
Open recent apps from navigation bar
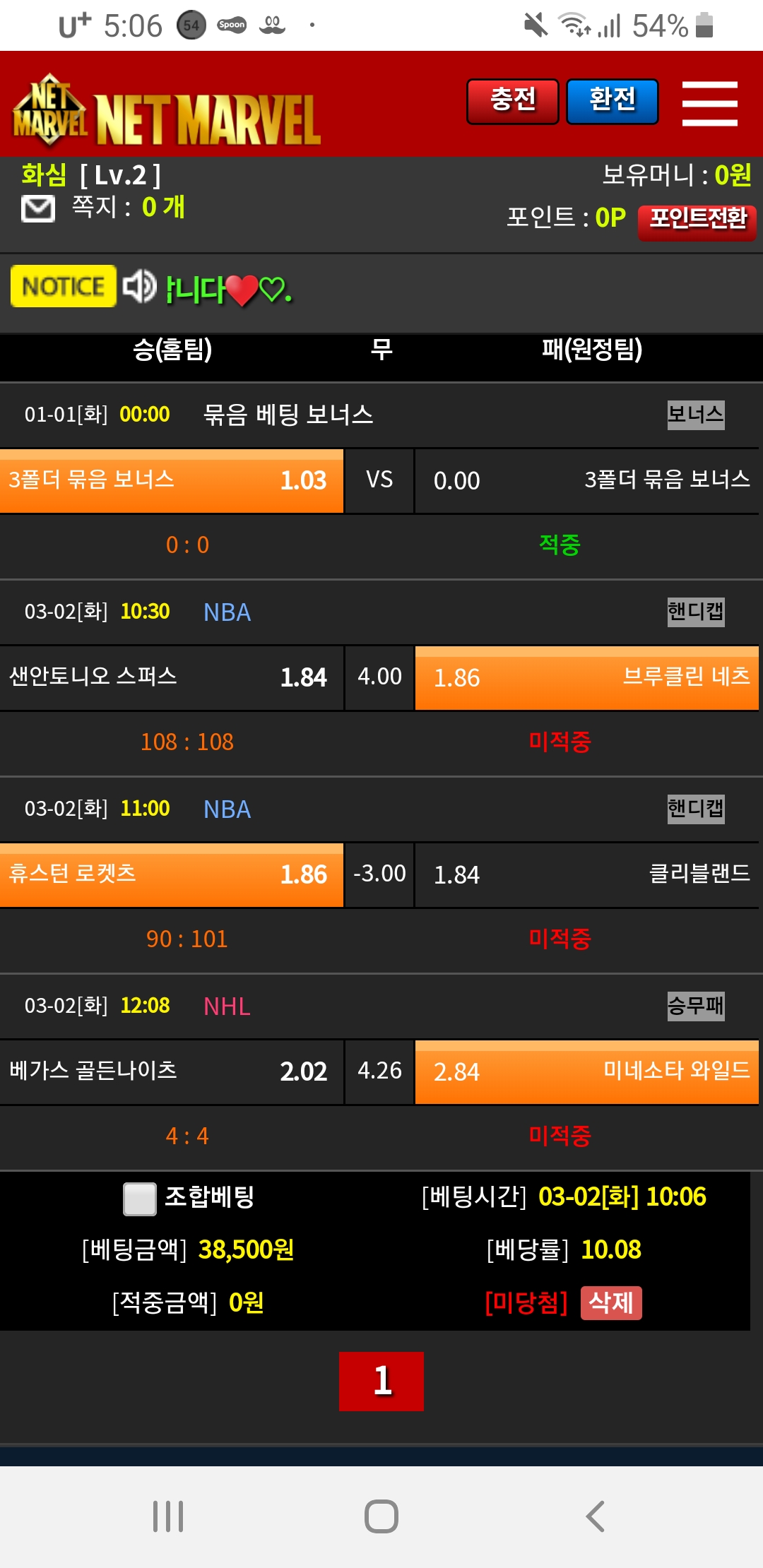coord(168,1516)
